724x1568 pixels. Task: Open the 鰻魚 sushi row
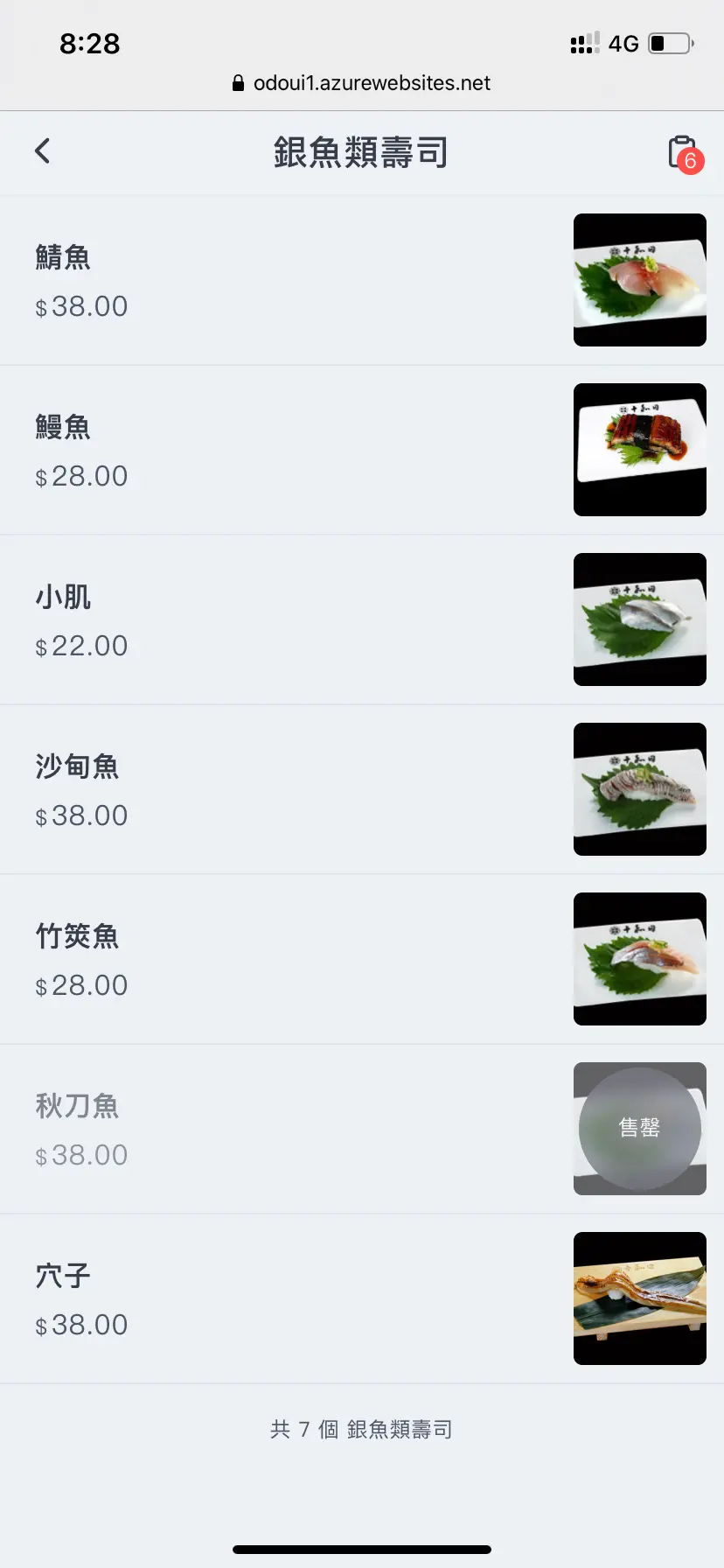(x=63, y=428)
